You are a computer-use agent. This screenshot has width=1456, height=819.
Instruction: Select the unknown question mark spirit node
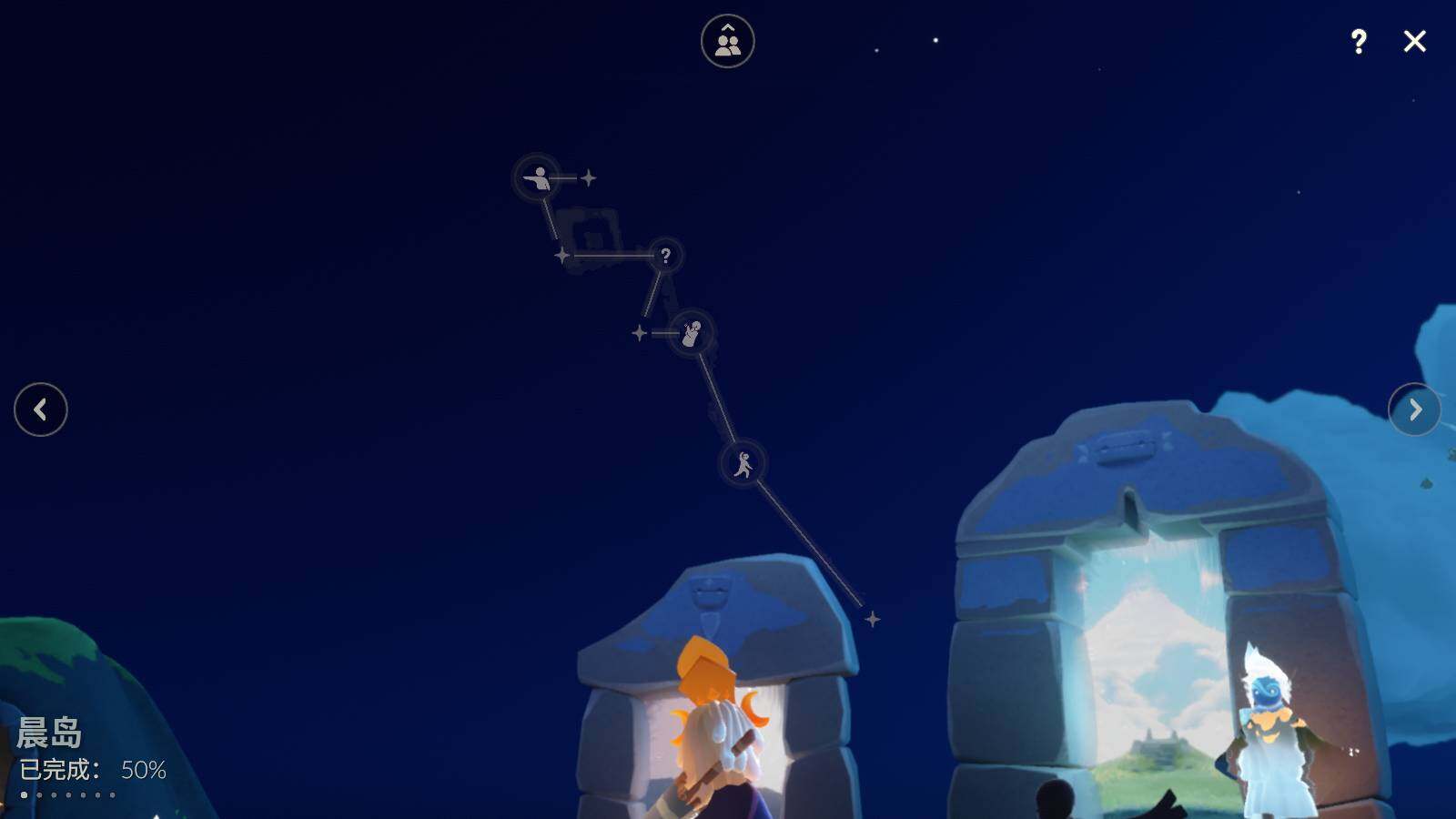click(x=665, y=256)
